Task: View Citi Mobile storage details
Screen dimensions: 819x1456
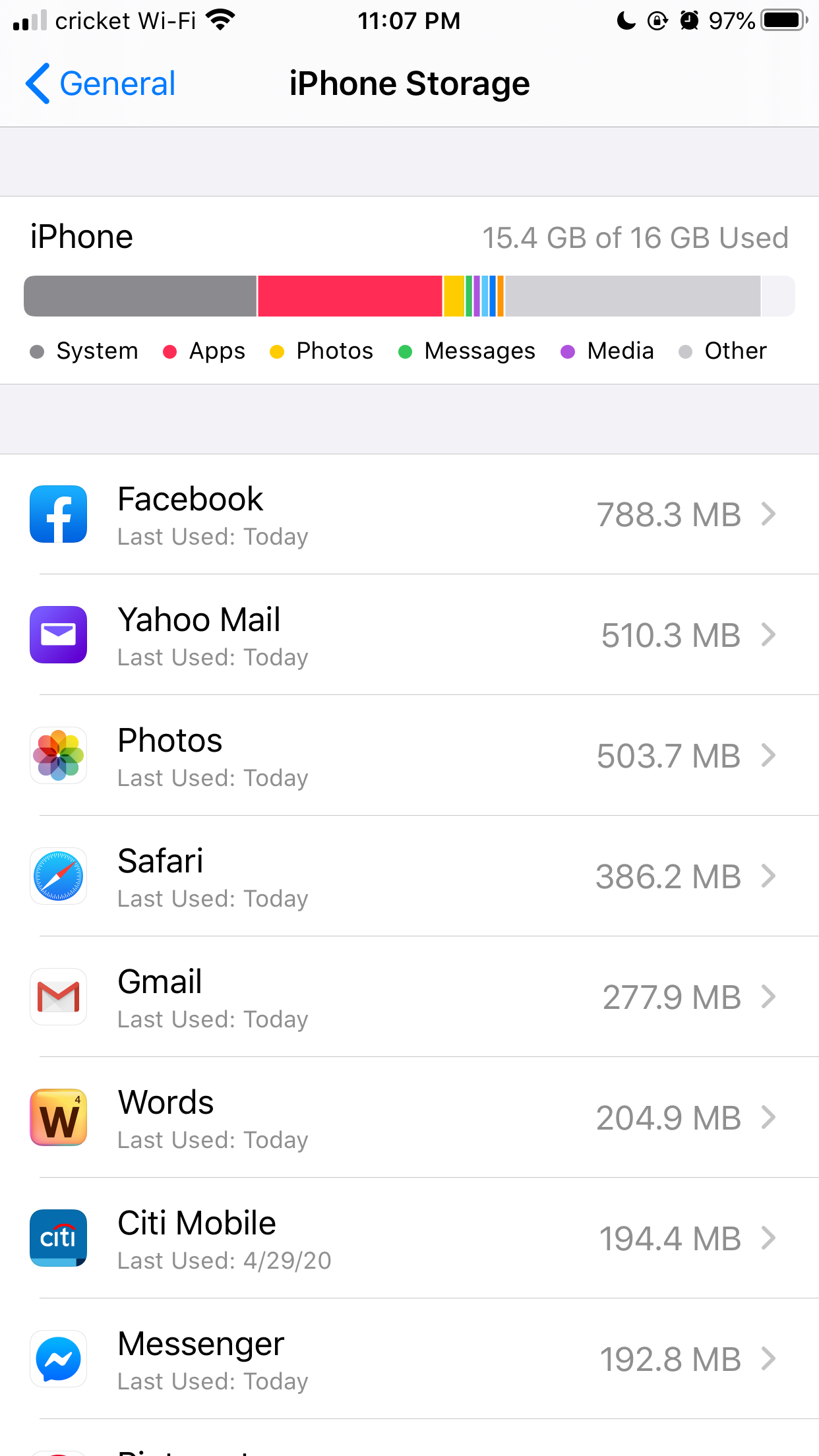Action: tap(409, 1238)
